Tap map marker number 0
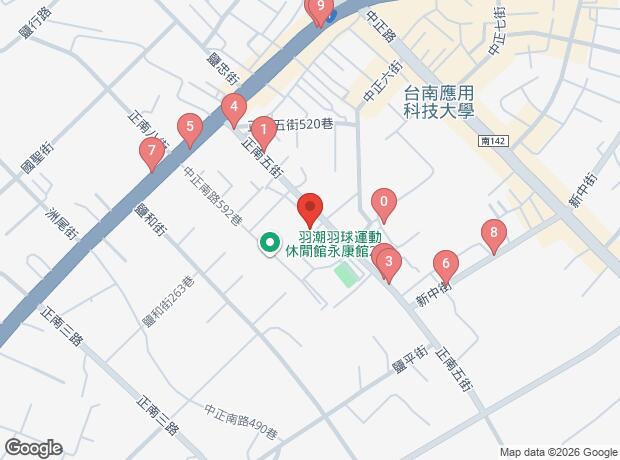The image size is (620, 460). 383,203
